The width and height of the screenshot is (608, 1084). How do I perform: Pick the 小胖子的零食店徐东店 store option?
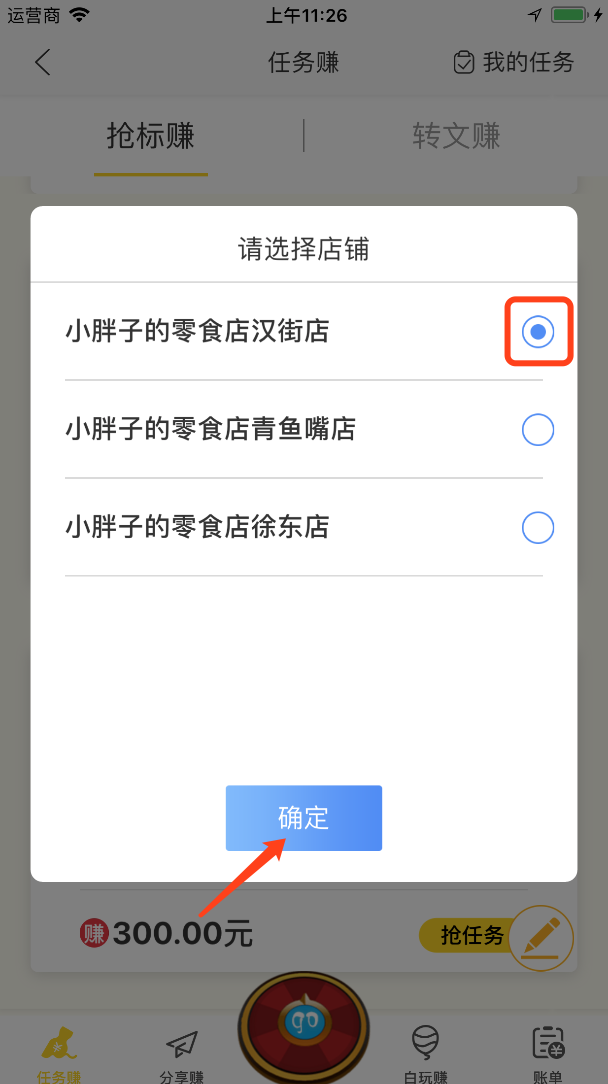304,527
